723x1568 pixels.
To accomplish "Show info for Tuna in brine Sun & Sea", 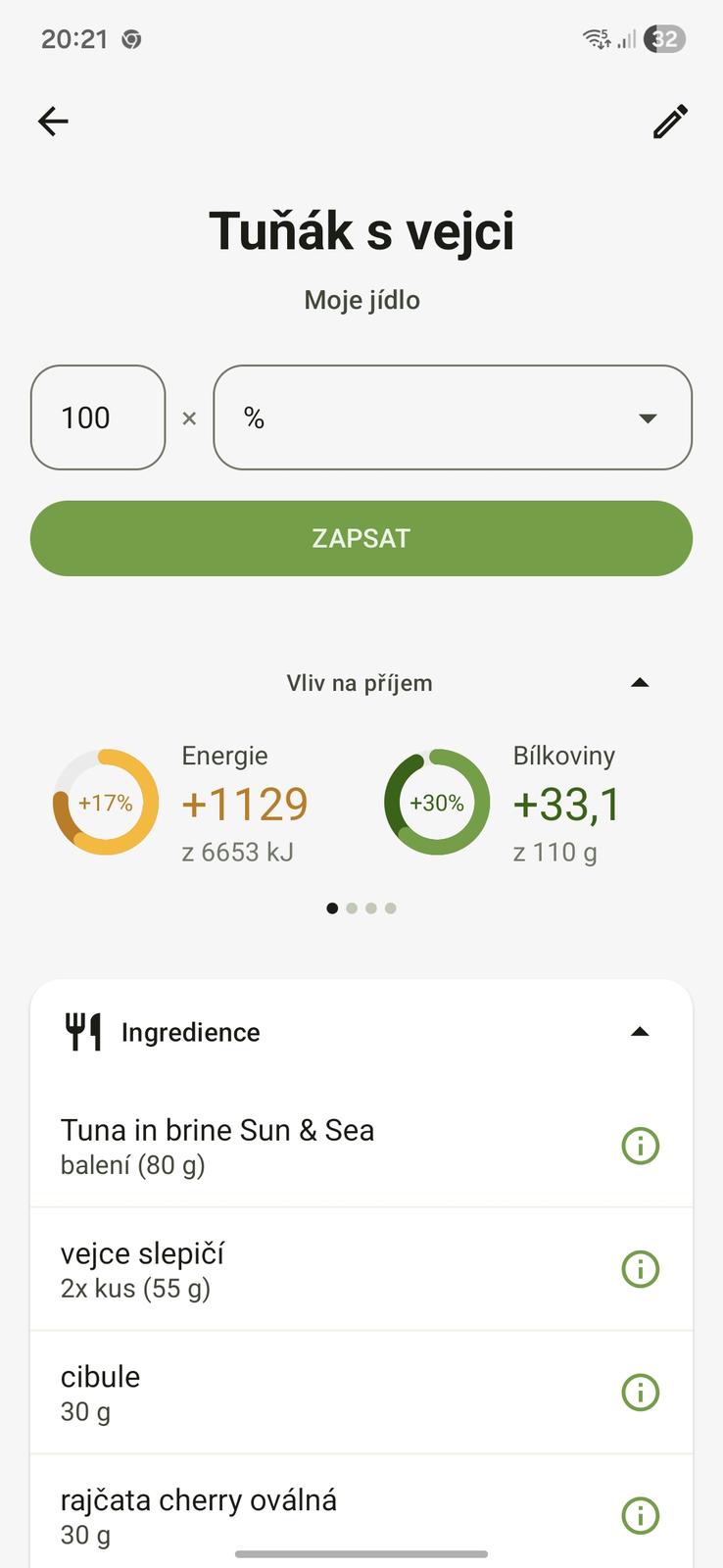I will pos(641,1146).
